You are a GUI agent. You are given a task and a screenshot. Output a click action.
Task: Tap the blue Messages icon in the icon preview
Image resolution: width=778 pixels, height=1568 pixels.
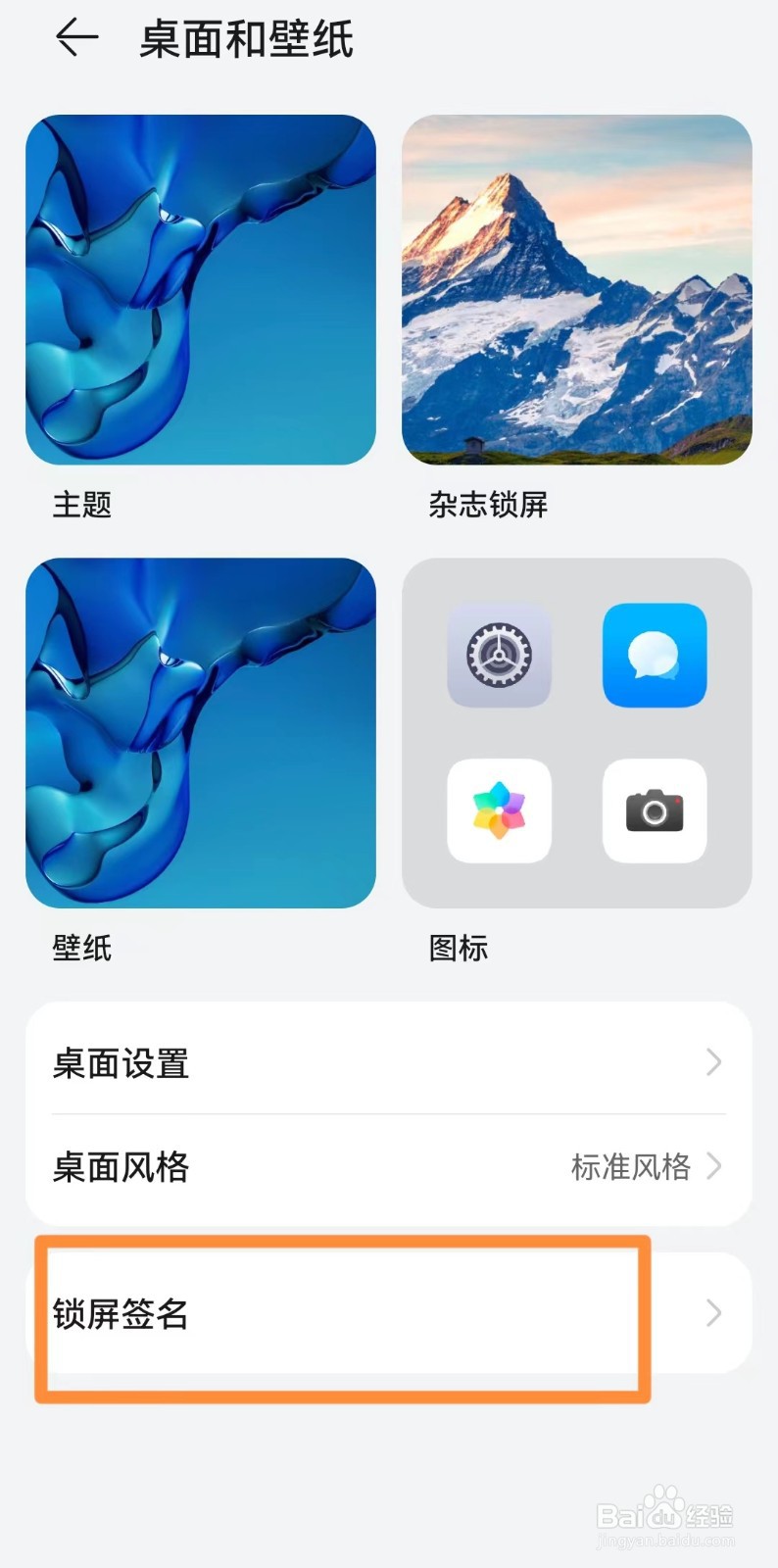655,657
